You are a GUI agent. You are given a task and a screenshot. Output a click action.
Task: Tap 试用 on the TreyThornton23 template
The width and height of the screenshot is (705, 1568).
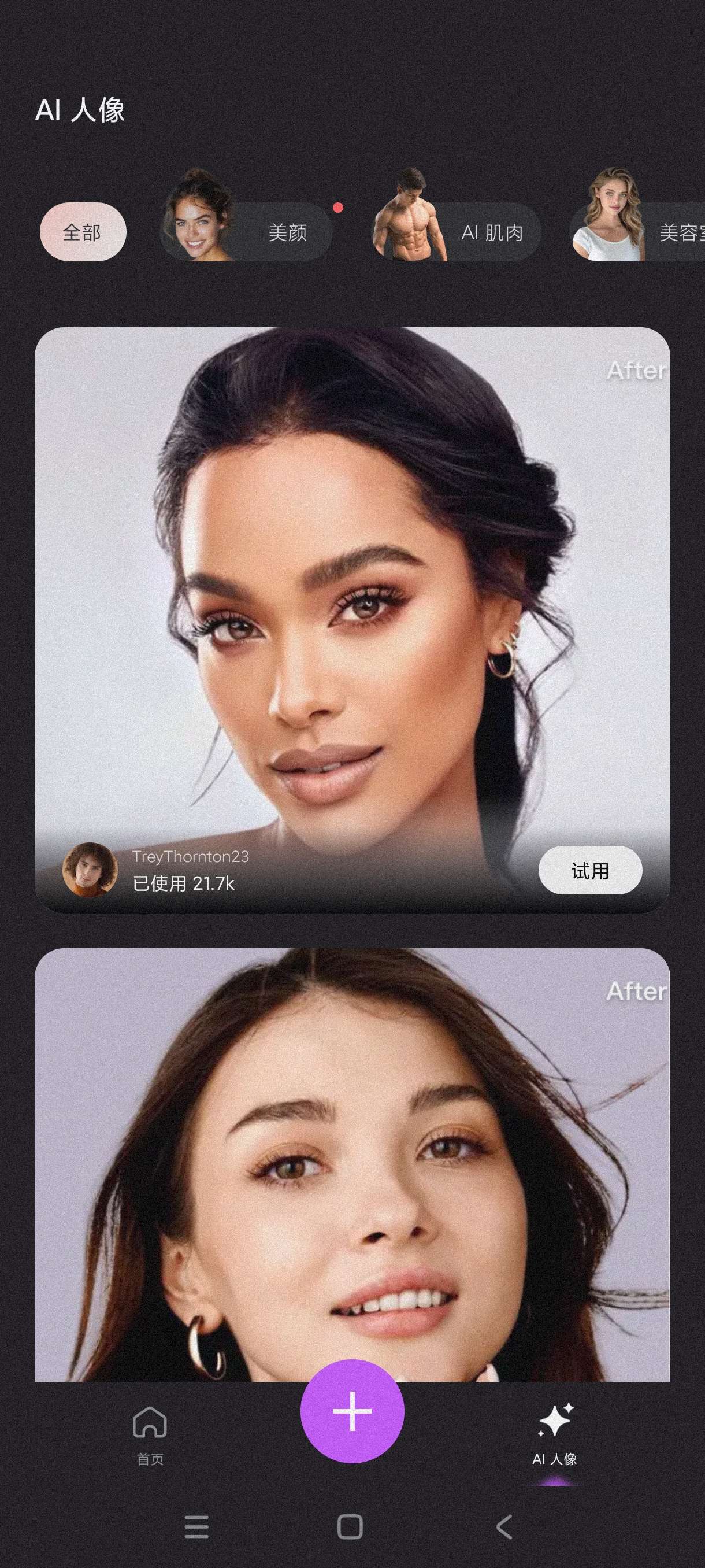coord(589,870)
